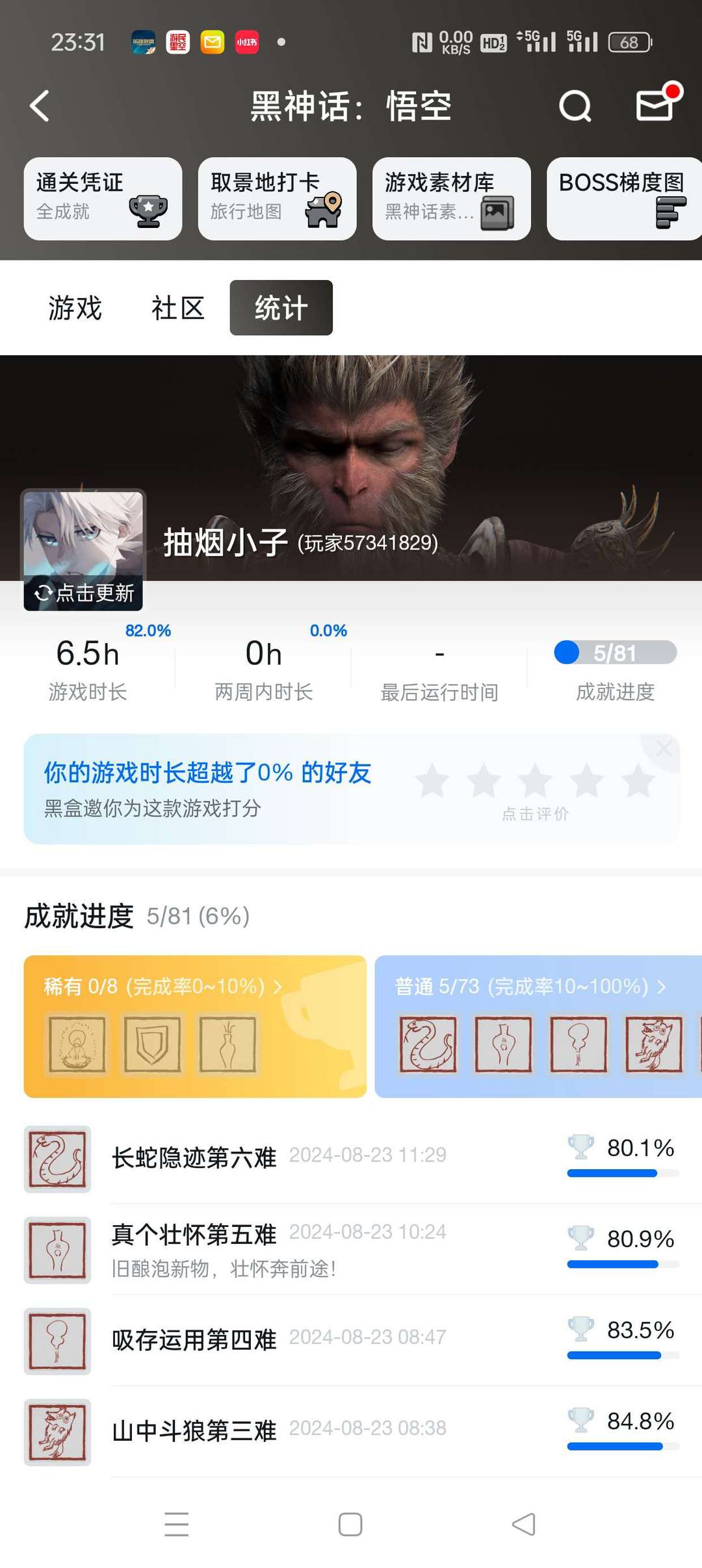Open 游戏素材库 card

click(x=451, y=199)
